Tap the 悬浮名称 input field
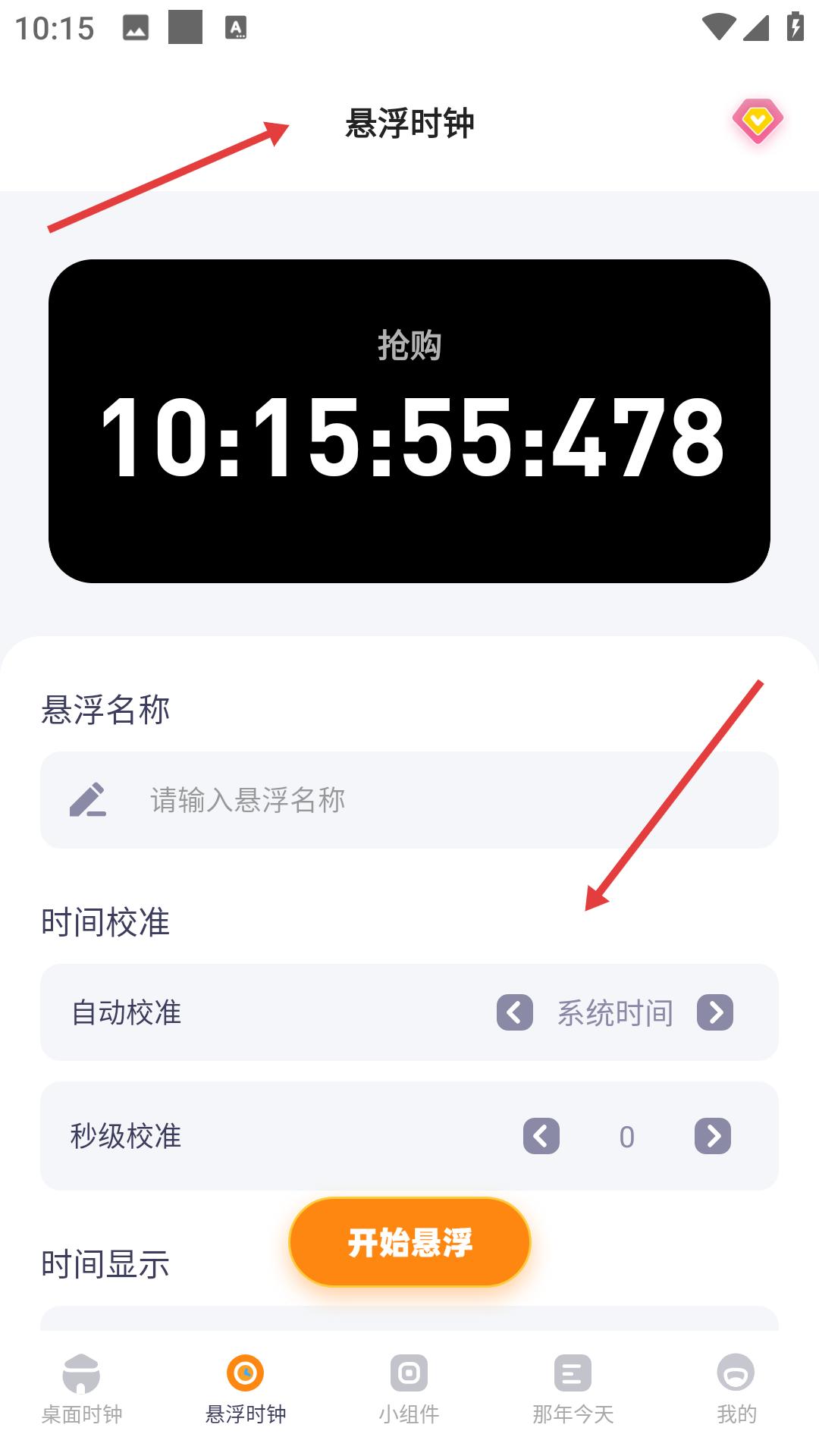This screenshot has height=1456, width=819. pyautogui.click(x=409, y=800)
